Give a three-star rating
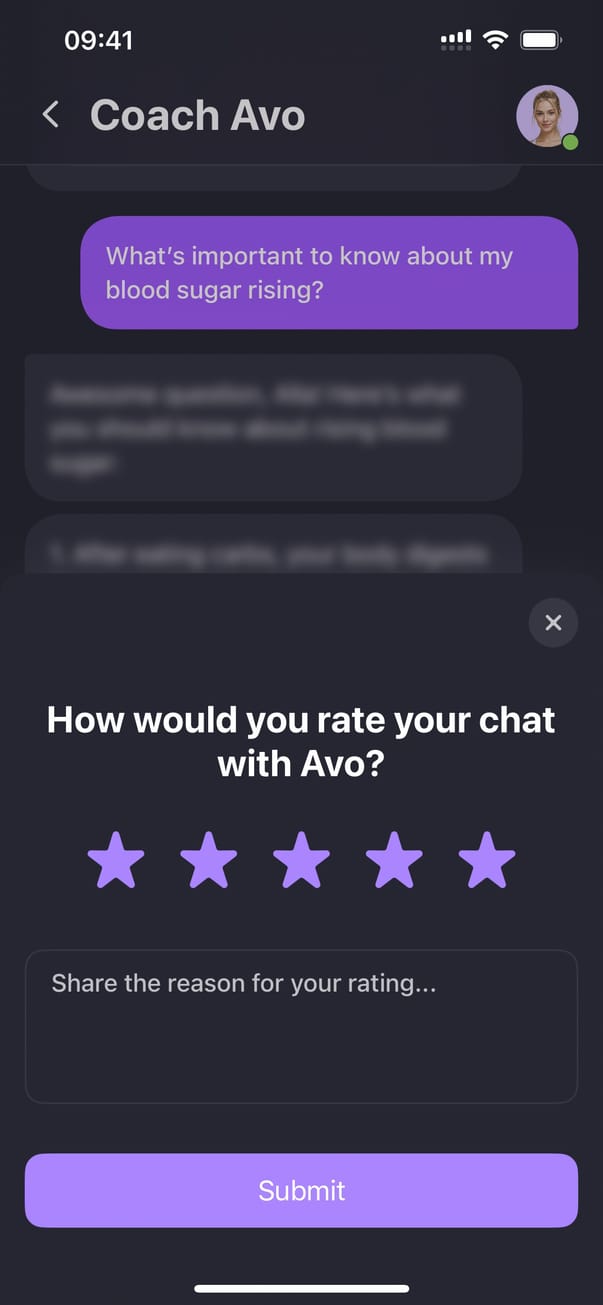 (301, 860)
